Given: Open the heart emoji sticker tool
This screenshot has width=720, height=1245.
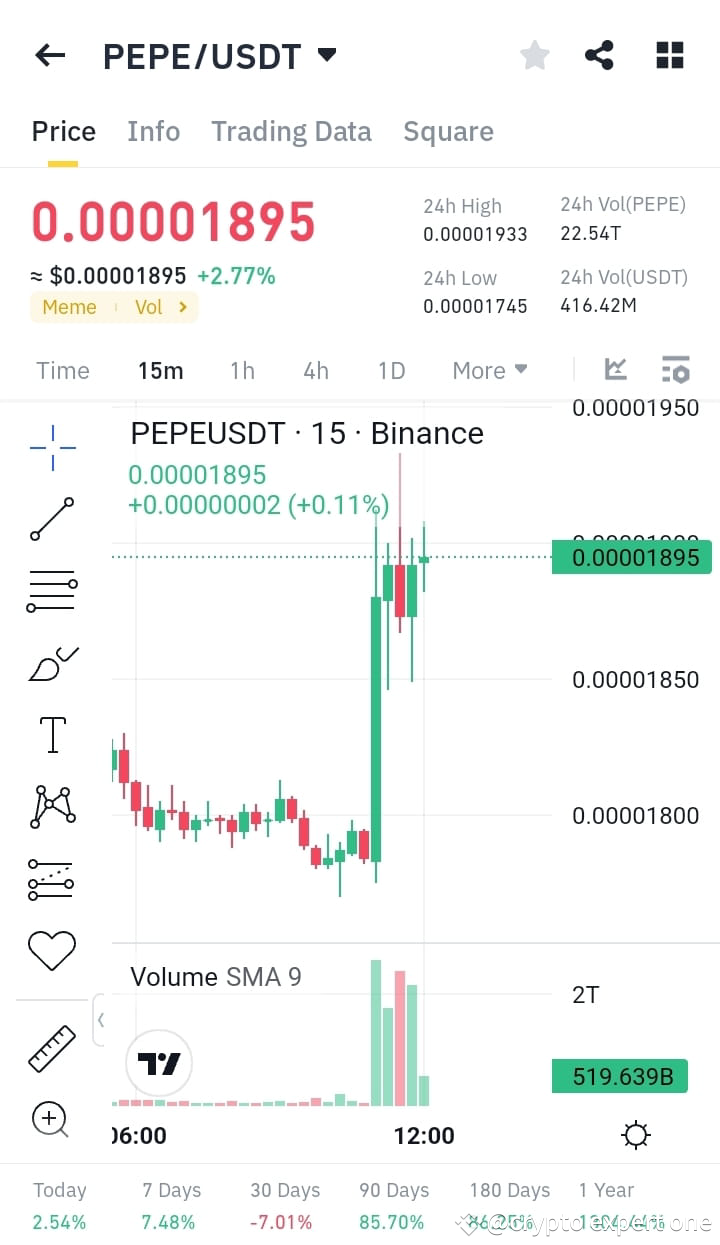Looking at the screenshot, I should tap(52, 951).
